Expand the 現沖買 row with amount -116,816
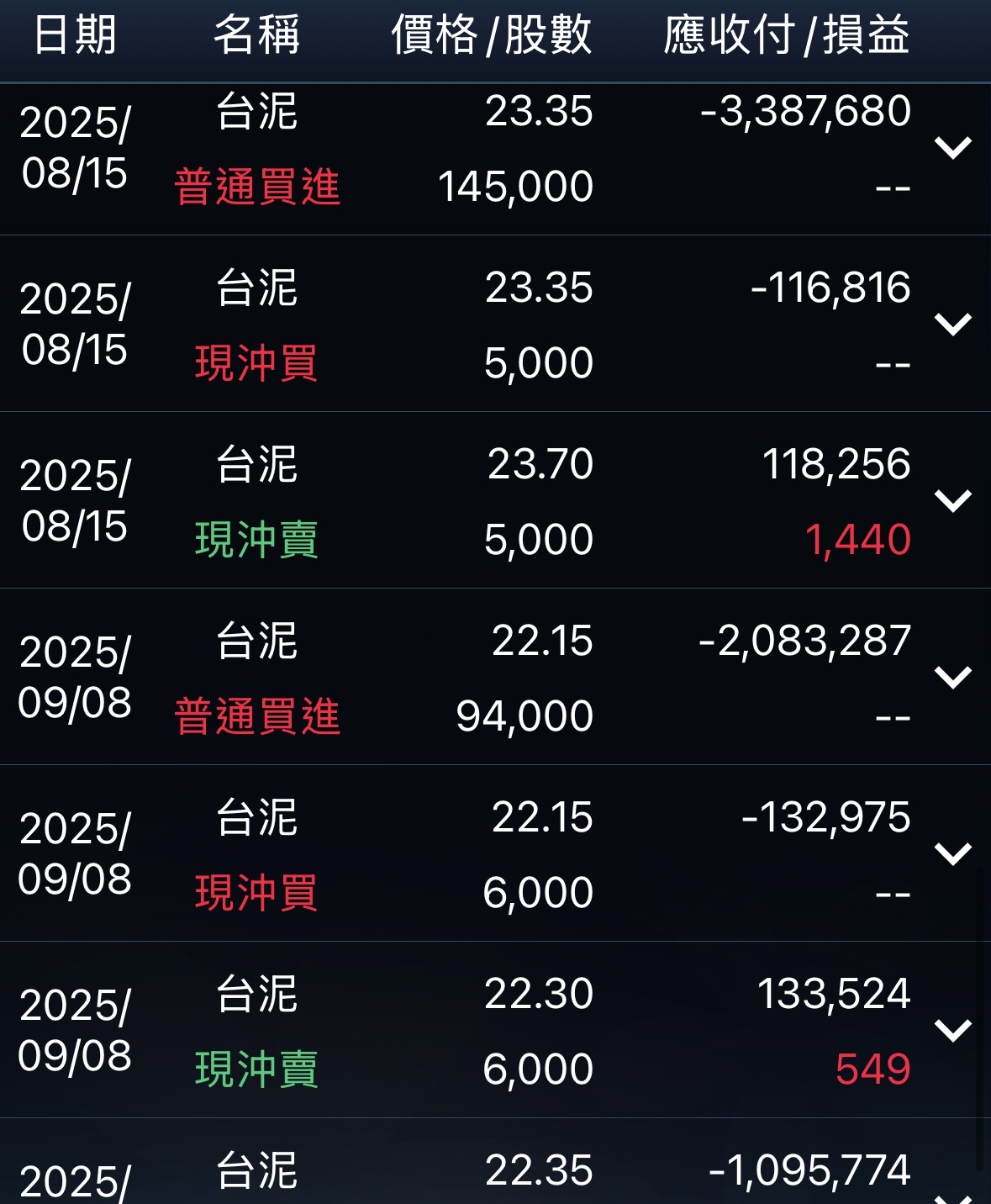This screenshot has height=1204, width=991. click(952, 324)
